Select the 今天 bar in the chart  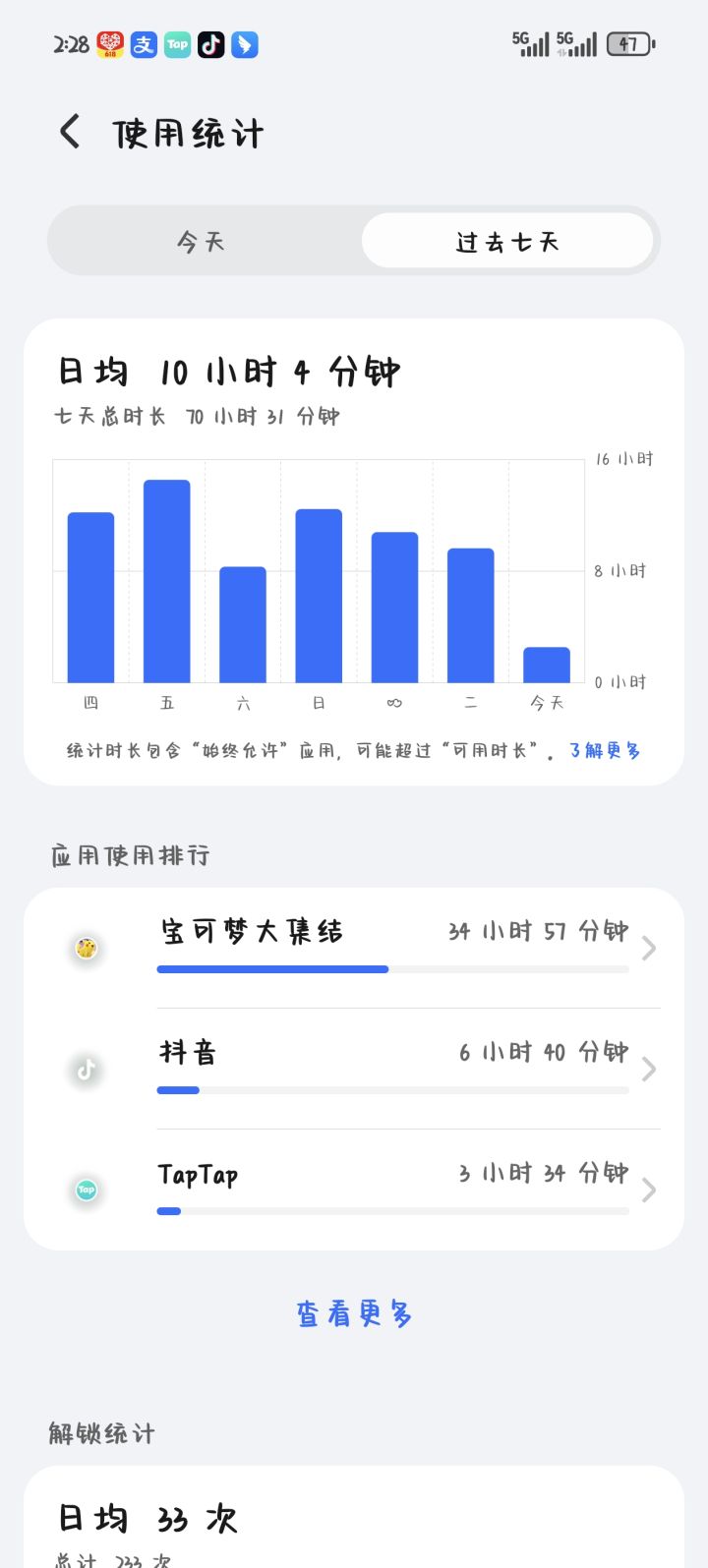[547, 665]
